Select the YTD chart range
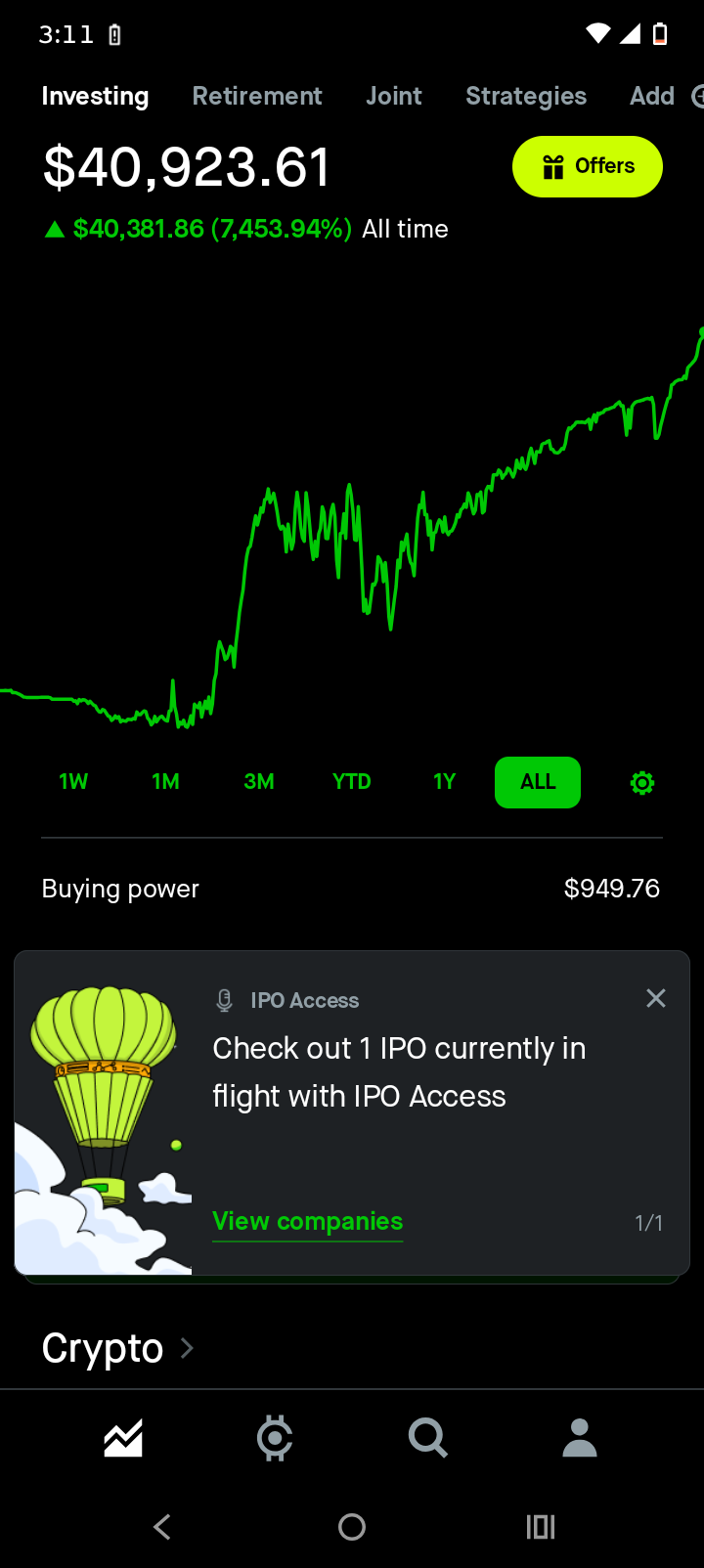The width and height of the screenshot is (704, 1568). pyautogui.click(x=351, y=782)
